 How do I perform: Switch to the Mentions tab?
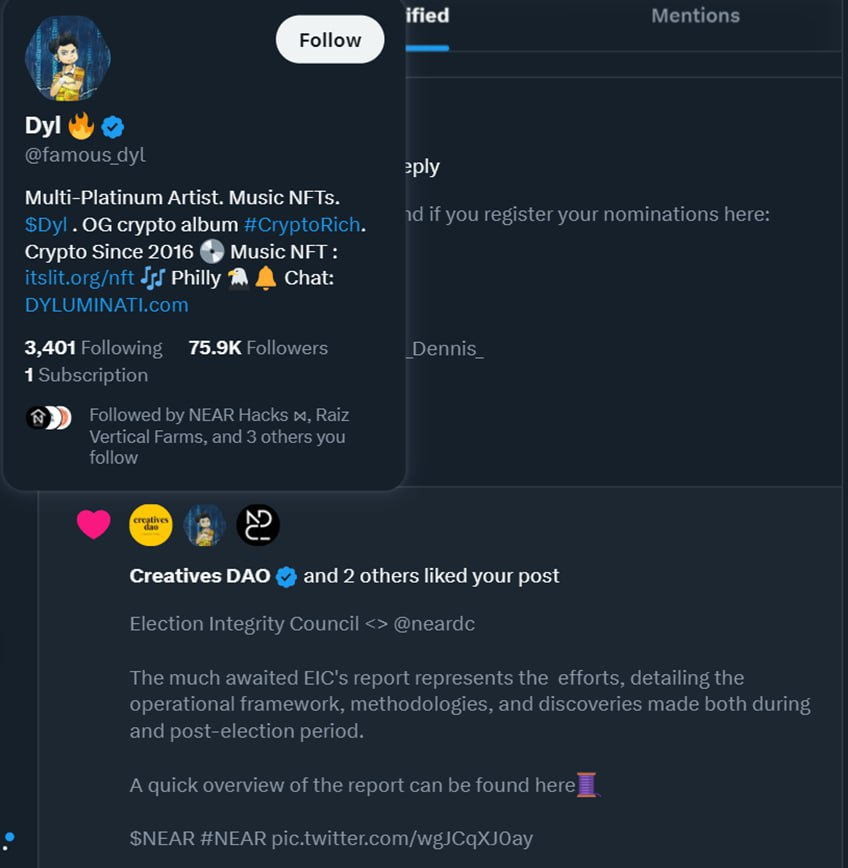tap(695, 16)
